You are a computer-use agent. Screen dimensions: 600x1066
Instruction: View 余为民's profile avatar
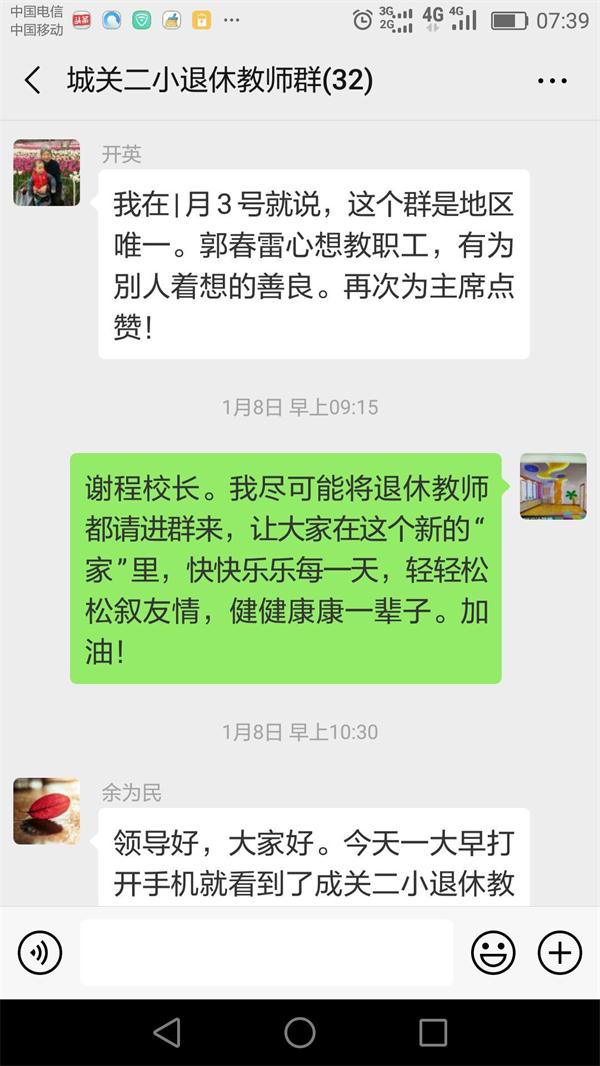[x=46, y=811]
